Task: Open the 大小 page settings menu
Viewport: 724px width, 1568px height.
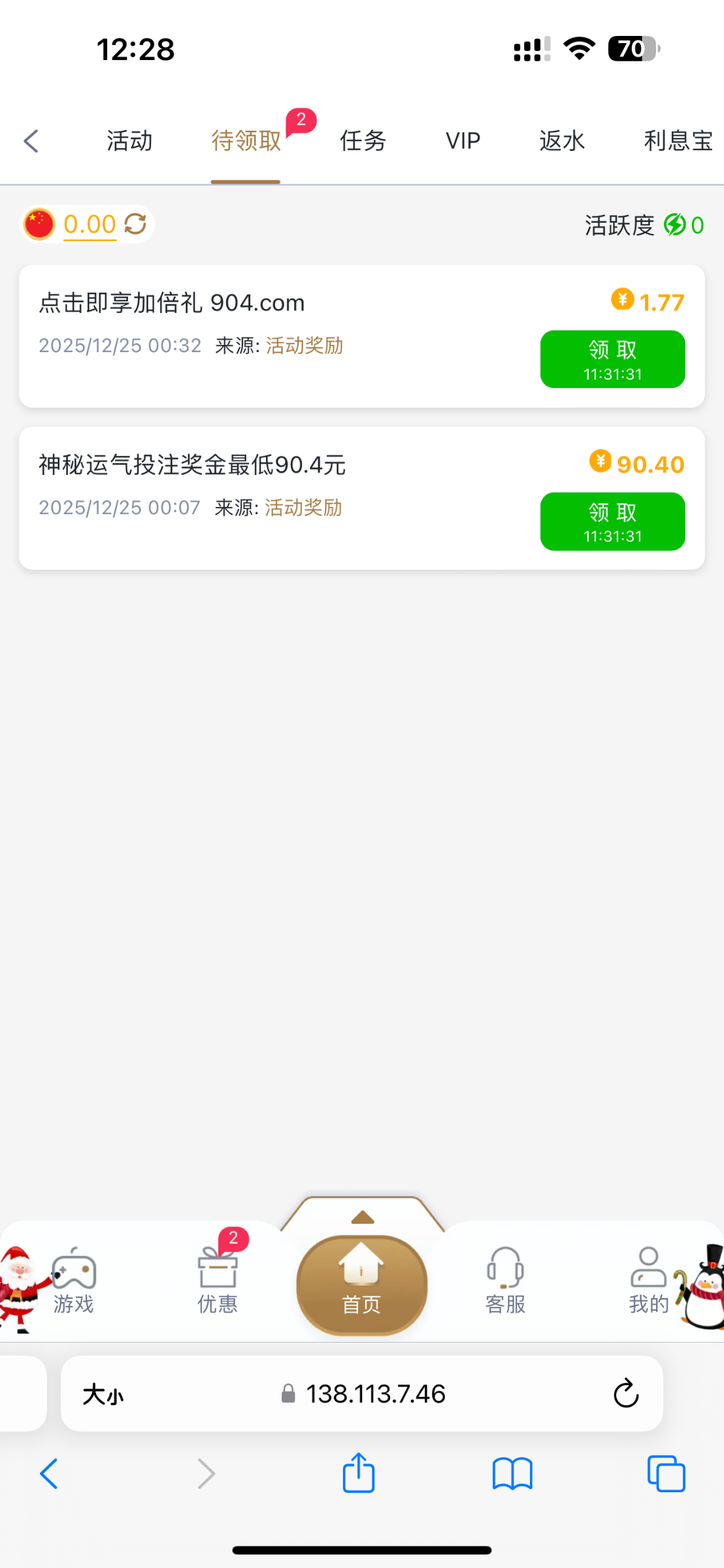Action: 103,1394
